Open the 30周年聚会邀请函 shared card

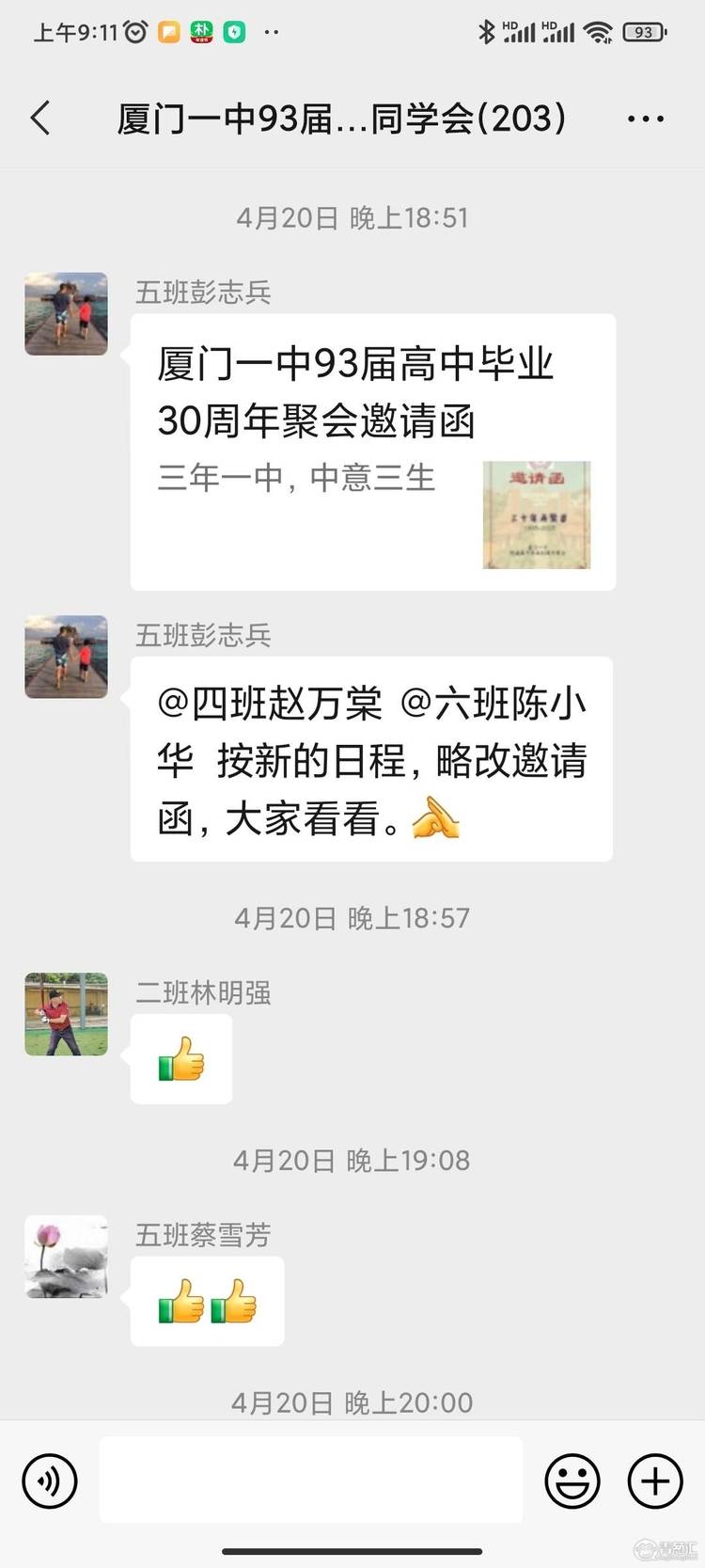[x=373, y=451]
